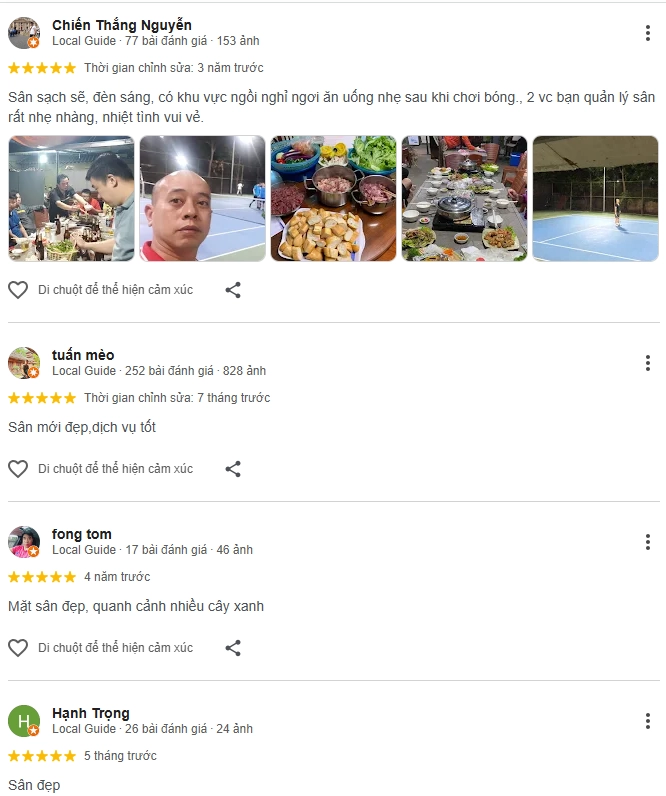Open the blue tennis court photo
Viewport: 666px width, 796px height.
tap(595, 199)
